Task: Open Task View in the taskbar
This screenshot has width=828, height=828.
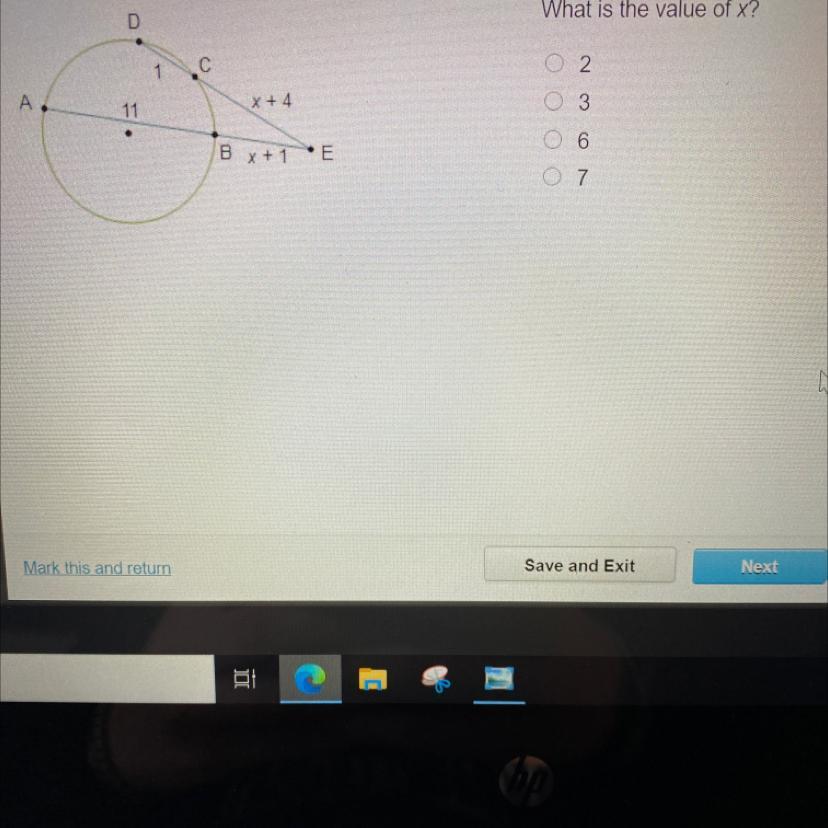Action: pyautogui.click(x=243, y=680)
